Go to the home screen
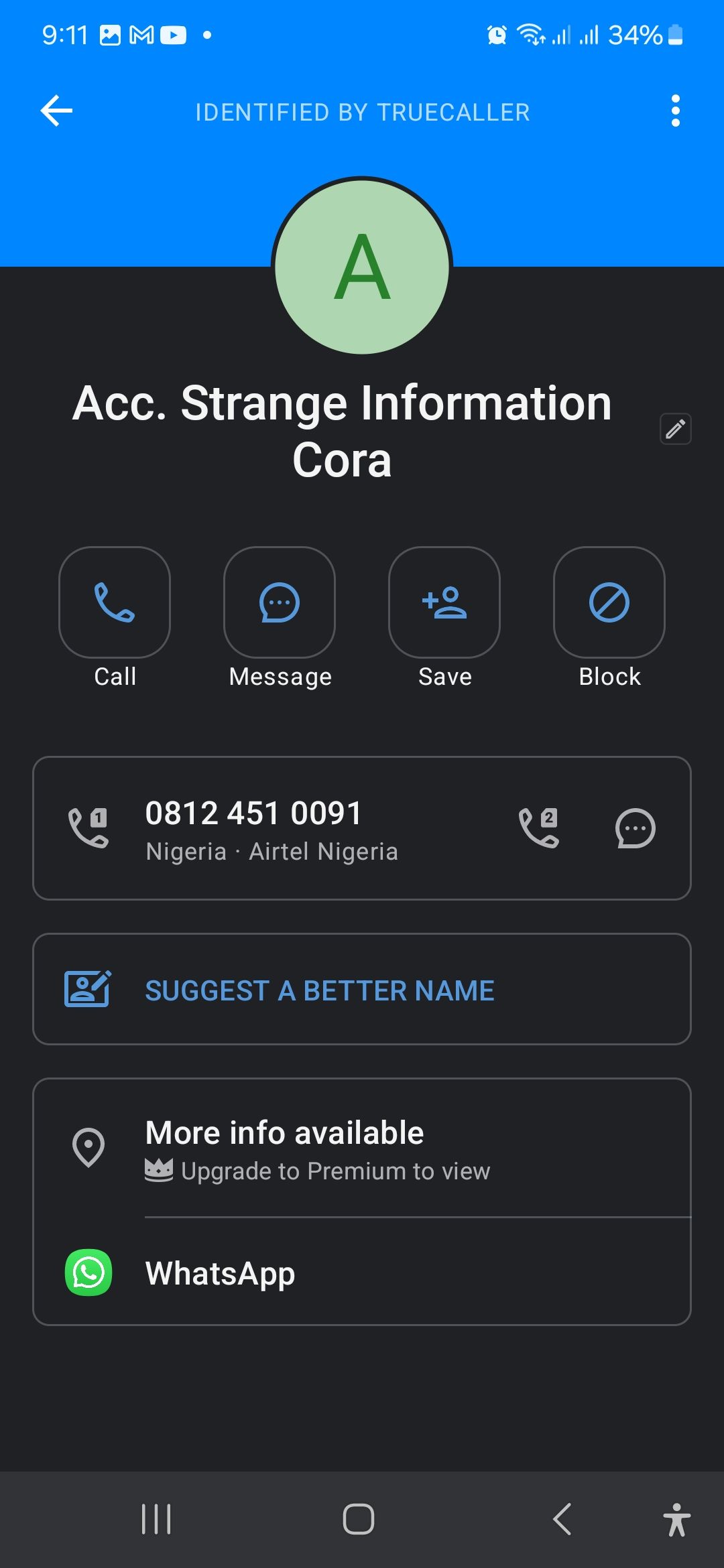 [359, 1519]
